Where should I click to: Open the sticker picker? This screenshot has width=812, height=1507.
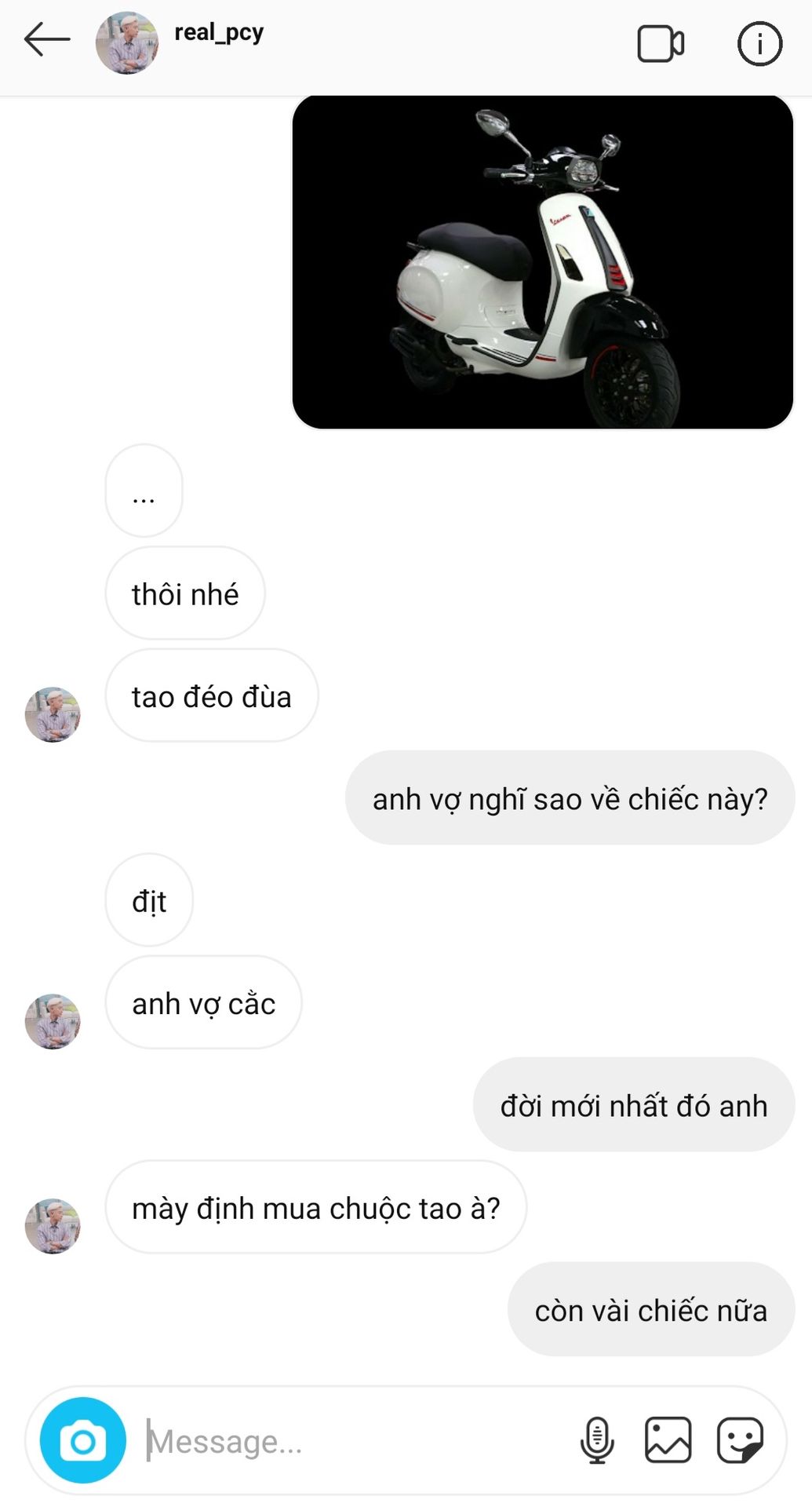[x=740, y=1440]
